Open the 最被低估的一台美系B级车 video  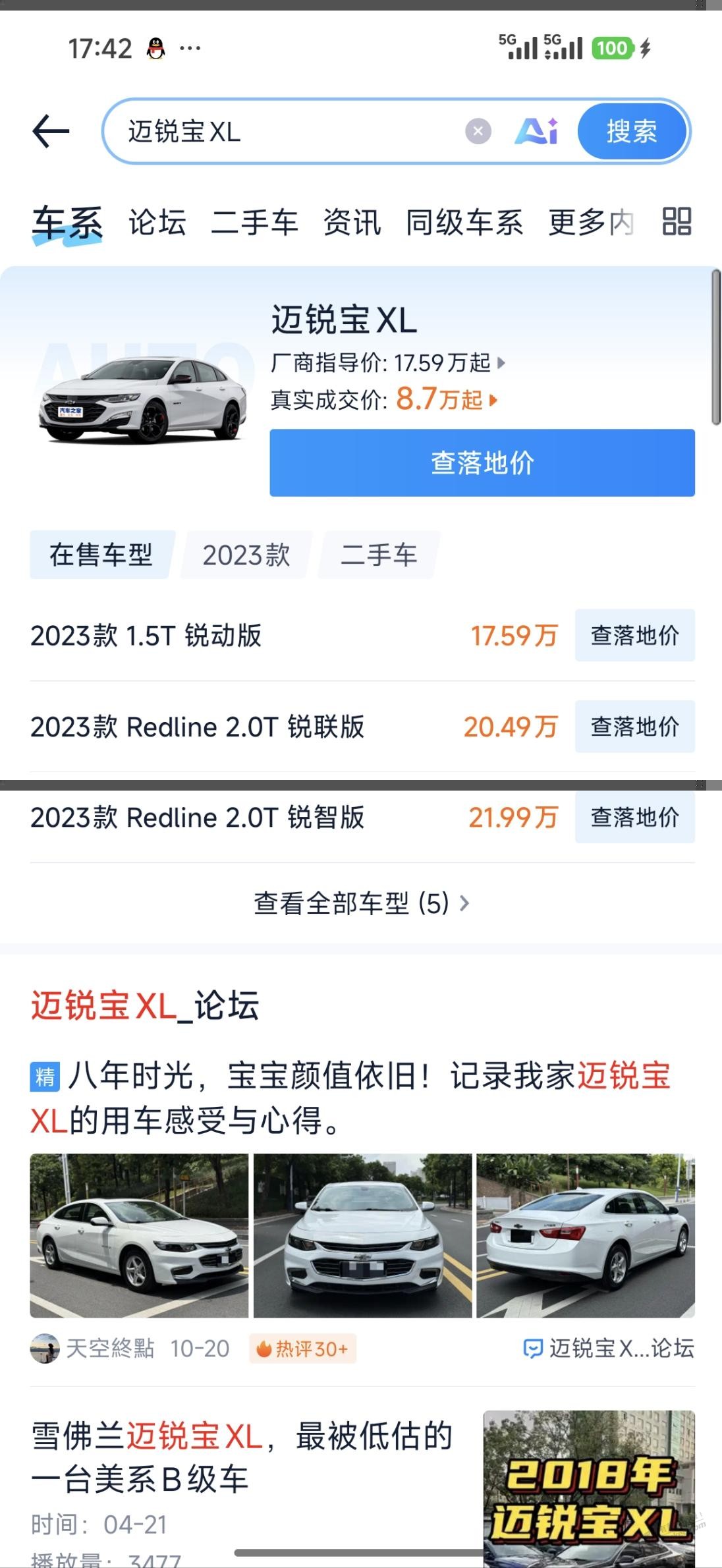242,1457
